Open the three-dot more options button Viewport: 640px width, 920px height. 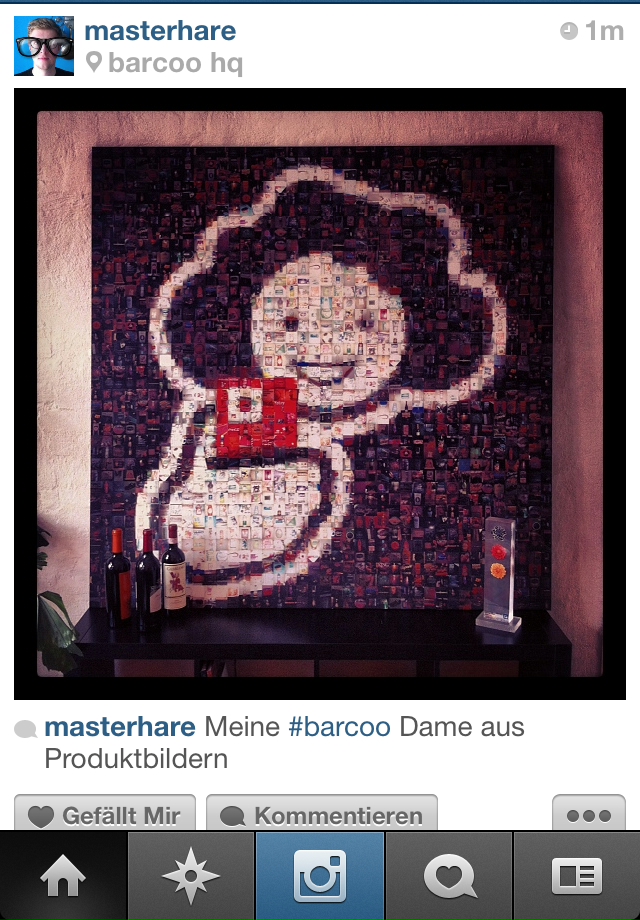tap(588, 814)
